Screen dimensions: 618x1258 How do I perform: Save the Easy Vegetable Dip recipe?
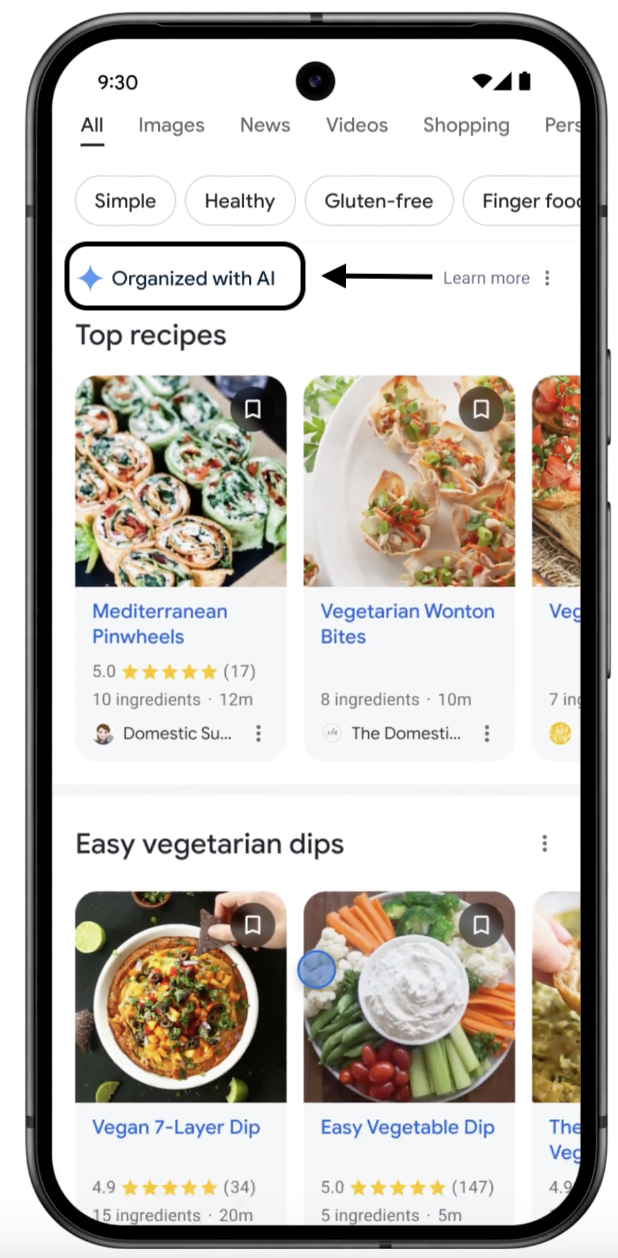click(481, 925)
